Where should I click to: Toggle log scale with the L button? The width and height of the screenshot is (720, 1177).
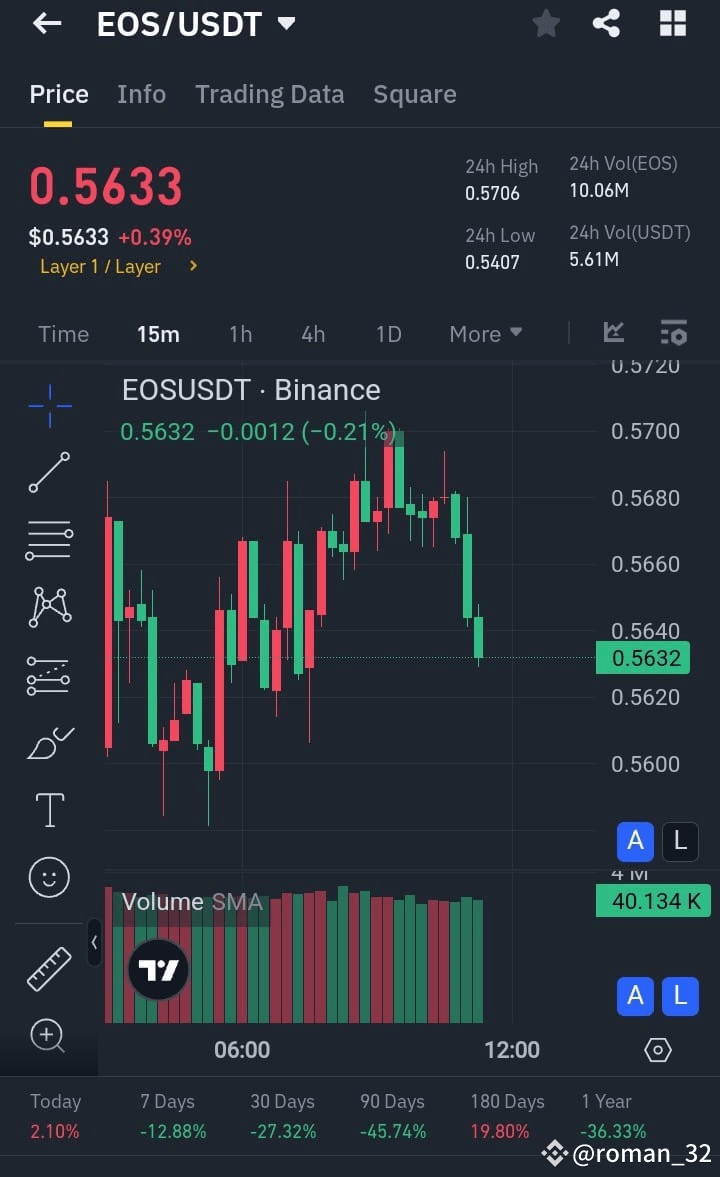tap(680, 841)
